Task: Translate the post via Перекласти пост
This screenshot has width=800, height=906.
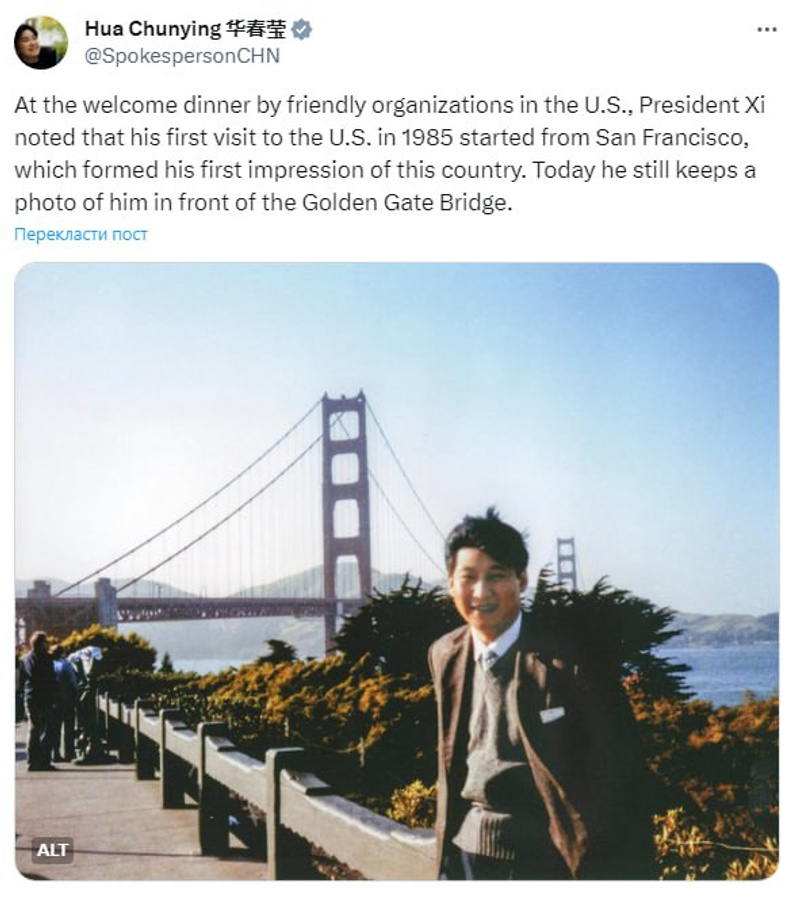Action: [x=81, y=234]
